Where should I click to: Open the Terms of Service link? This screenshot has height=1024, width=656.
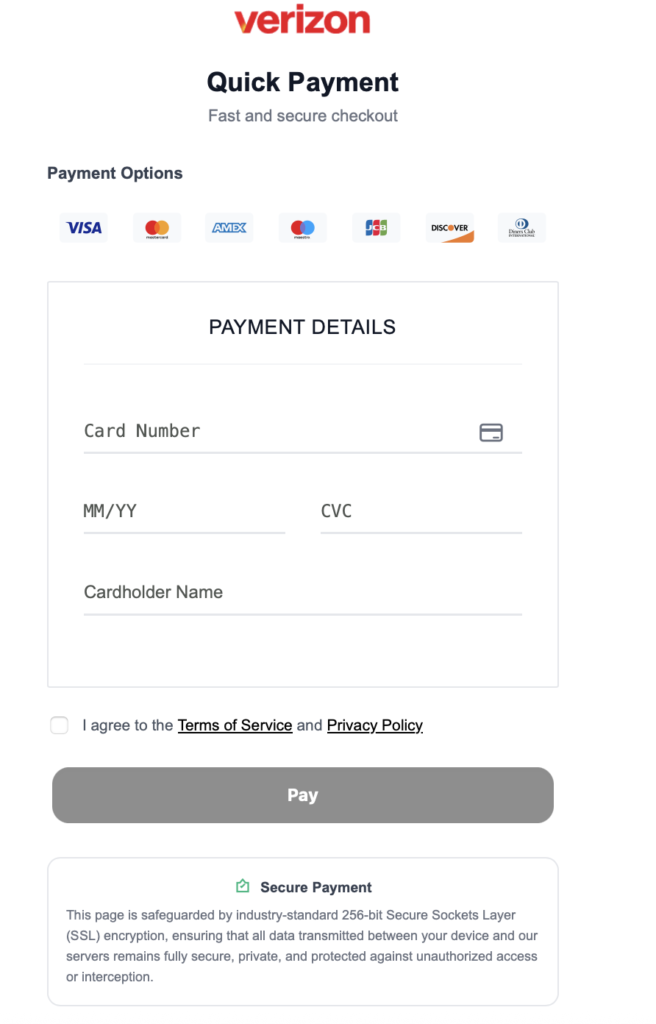[x=235, y=726]
